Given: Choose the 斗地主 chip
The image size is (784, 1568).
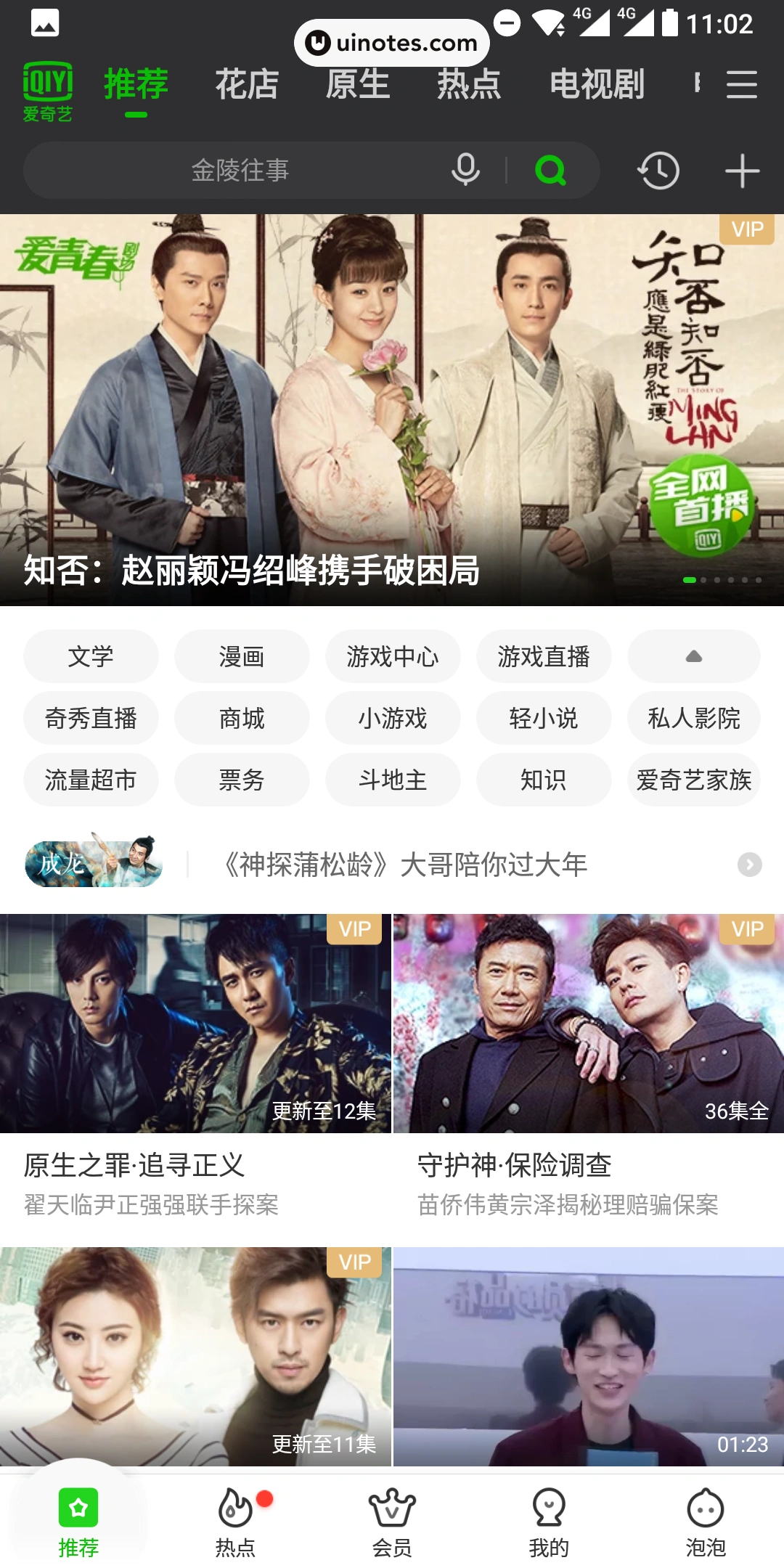Looking at the screenshot, I should (392, 780).
